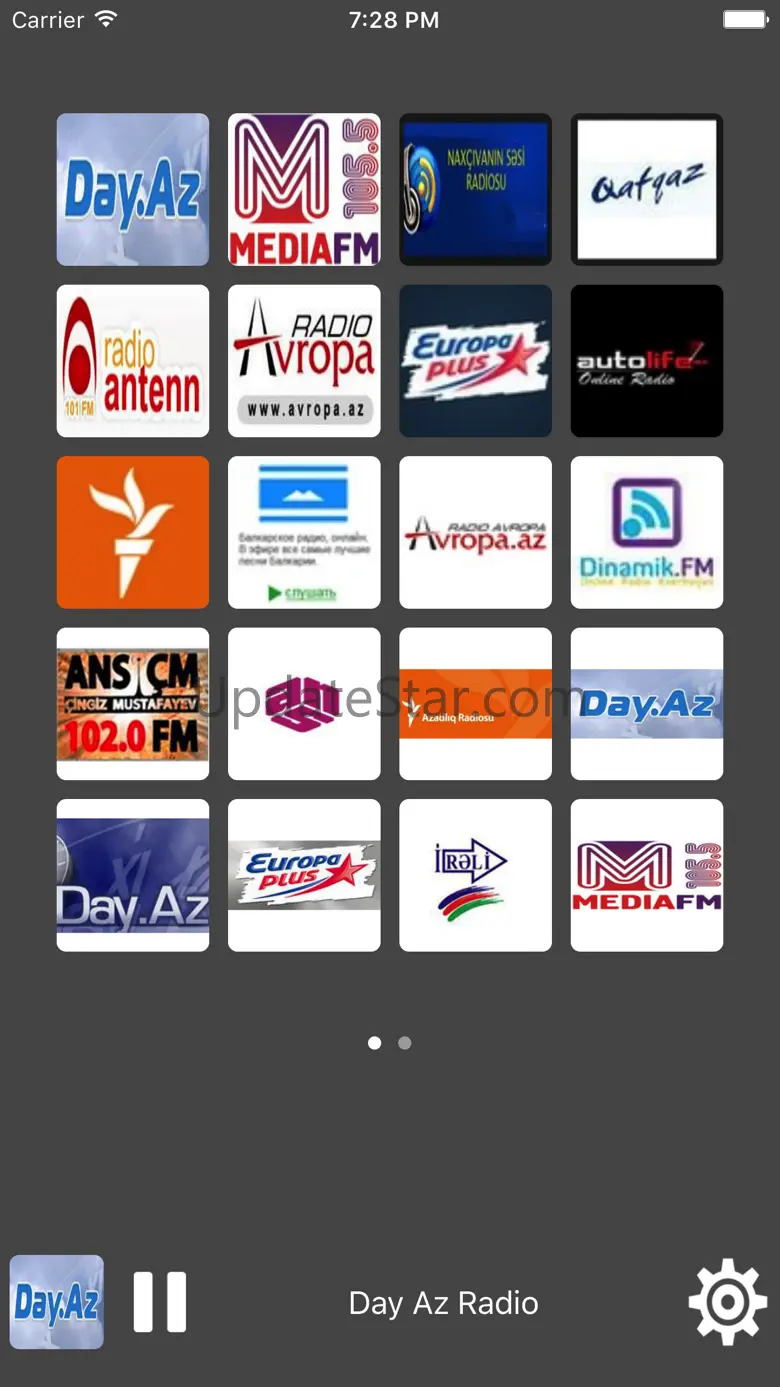This screenshot has height=1387, width=780.
Task: Tune in to ANS ÇM 102.0 FM
Action: tap(133, 704)
